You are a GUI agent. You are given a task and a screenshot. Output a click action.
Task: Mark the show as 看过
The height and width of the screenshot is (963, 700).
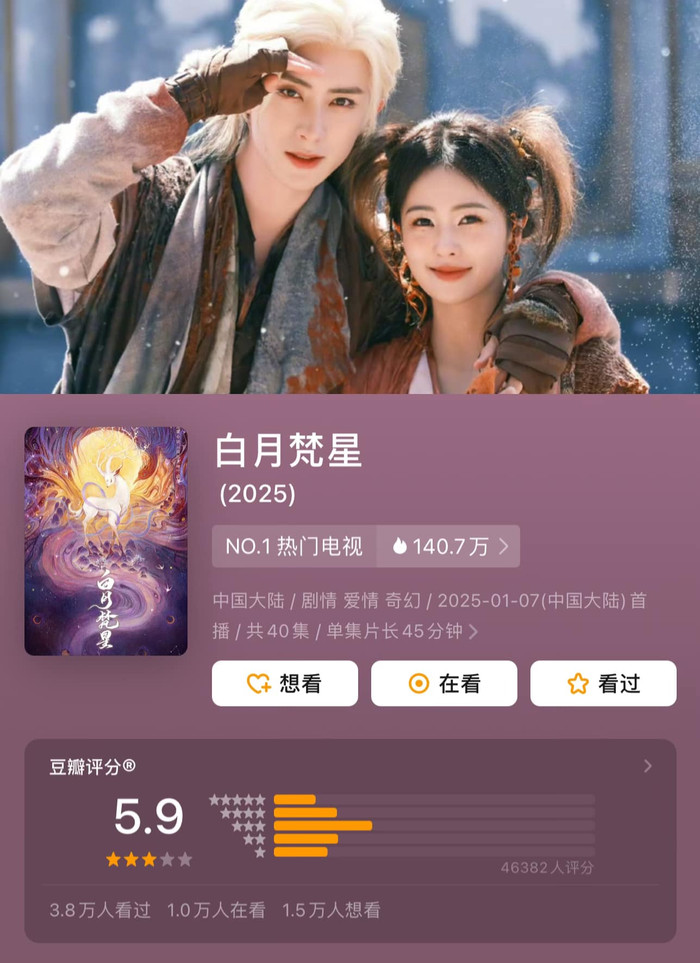(603, 683)
